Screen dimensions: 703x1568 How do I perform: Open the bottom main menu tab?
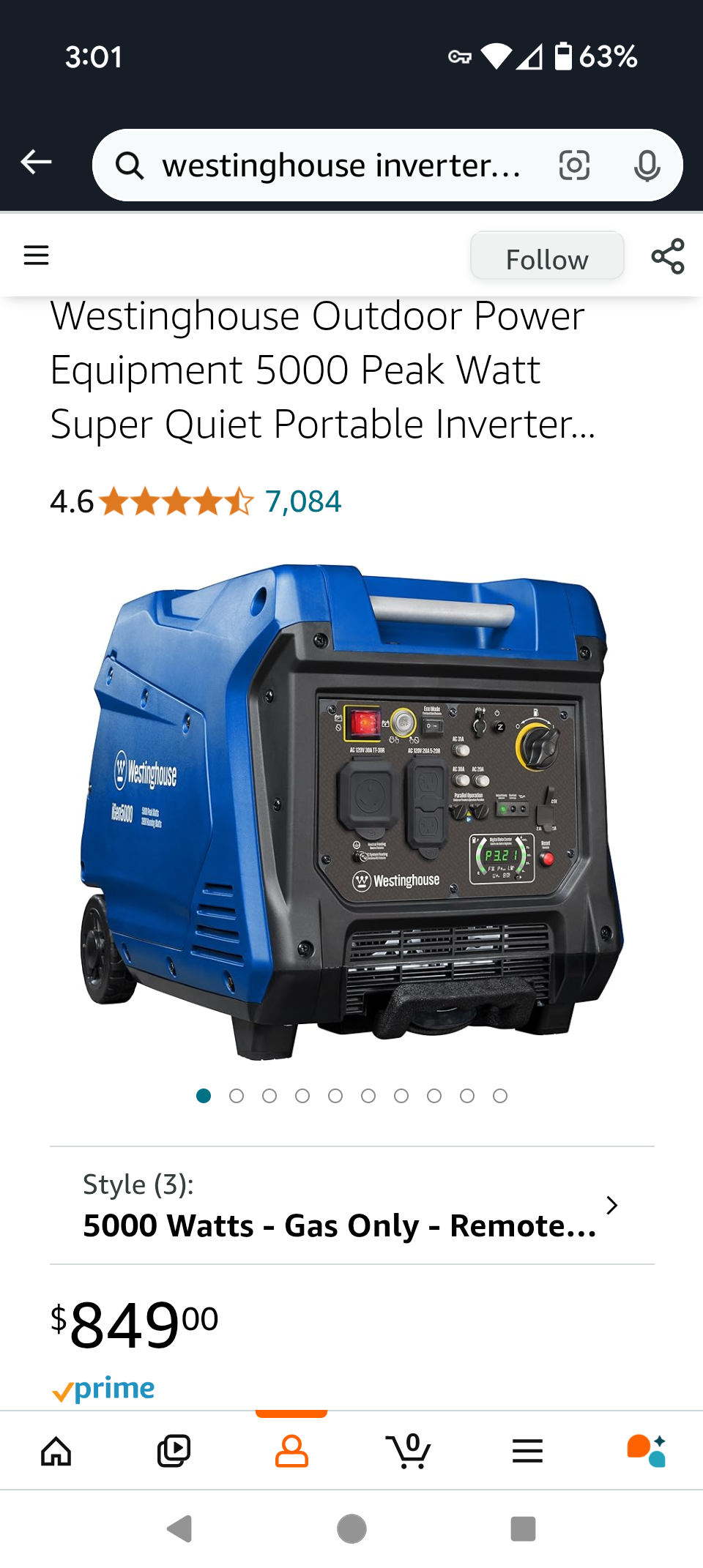click(x=527, y=1451)
